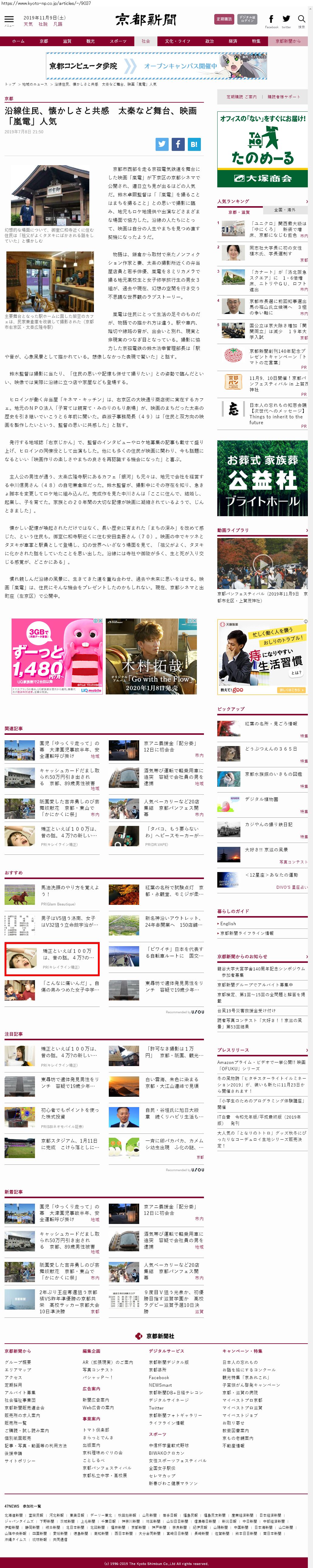Open the デジタル版ログイン button
Screen dimensions: 313x1568
(x=247, y=19)
